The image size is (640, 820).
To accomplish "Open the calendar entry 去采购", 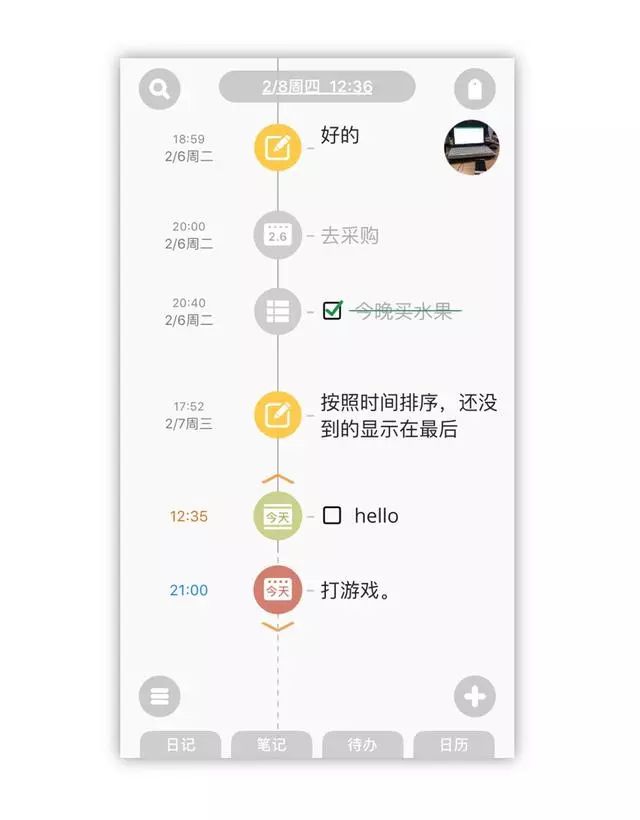I will point(349,236).
